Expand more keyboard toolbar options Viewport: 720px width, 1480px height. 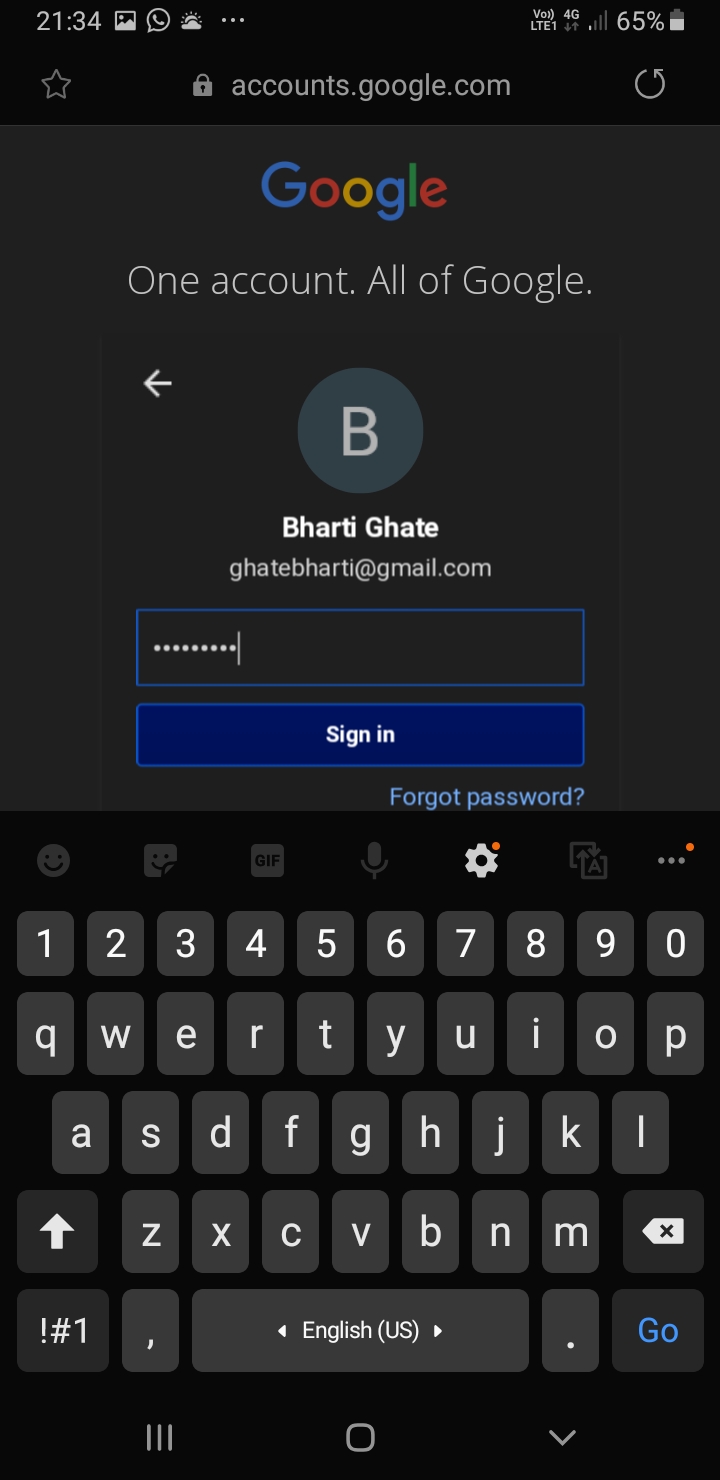click(x=672, y=860)
